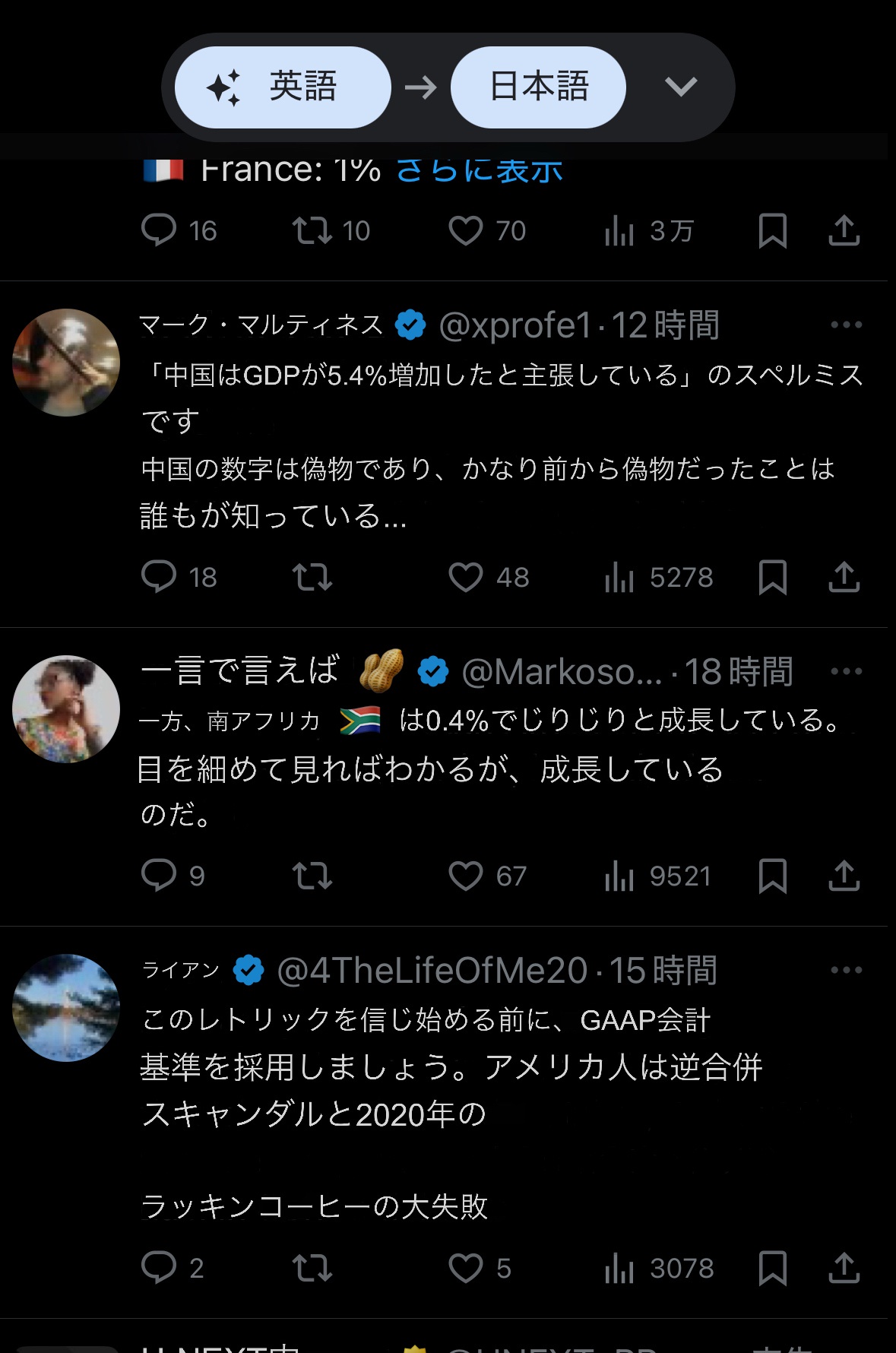The height and width of the screenshot is (1353, 896).
Task: Like the post about 南アフリカ growth
Action: click(466, 876)
